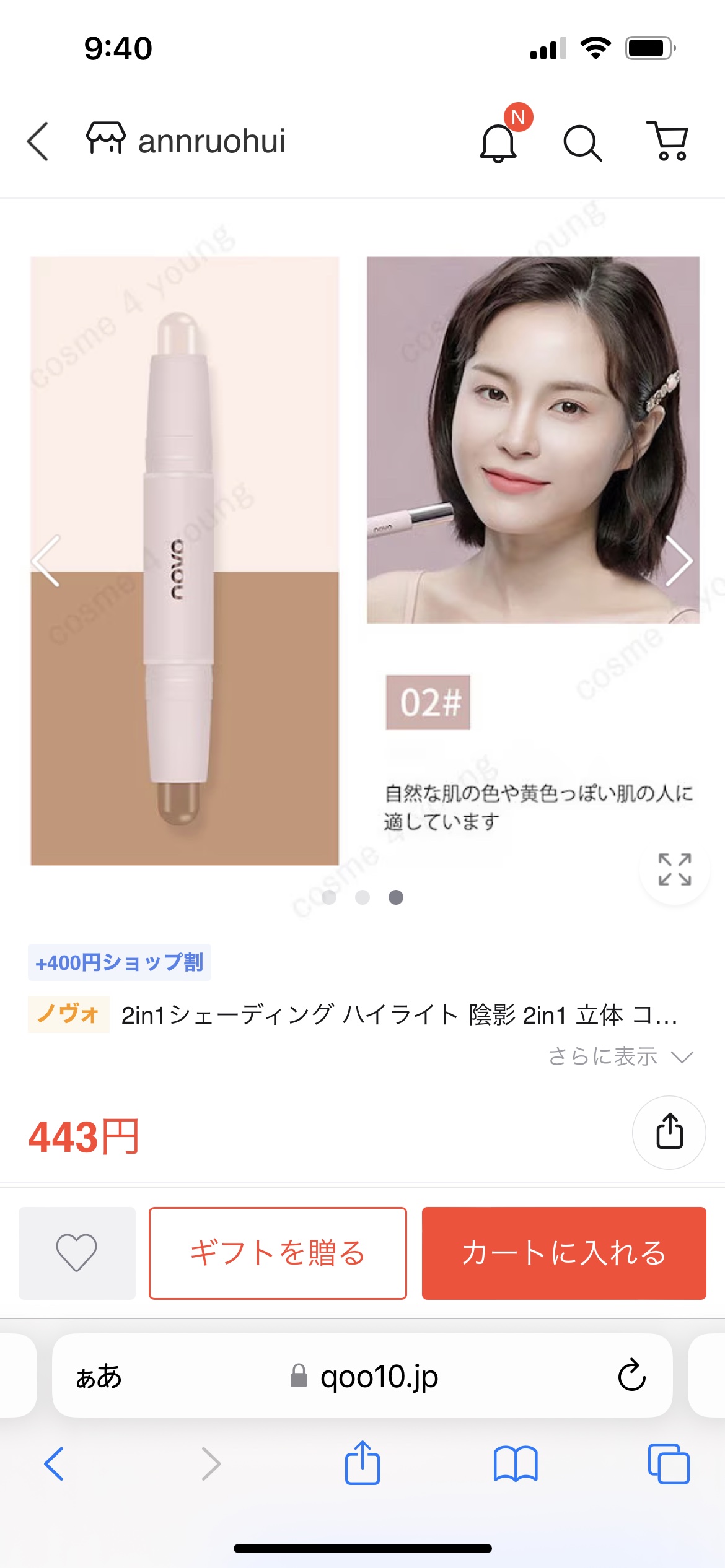This screenshot has width=725, height=1568.
Task: Expand the title with さらに表示
Action: coord(620,1056)
